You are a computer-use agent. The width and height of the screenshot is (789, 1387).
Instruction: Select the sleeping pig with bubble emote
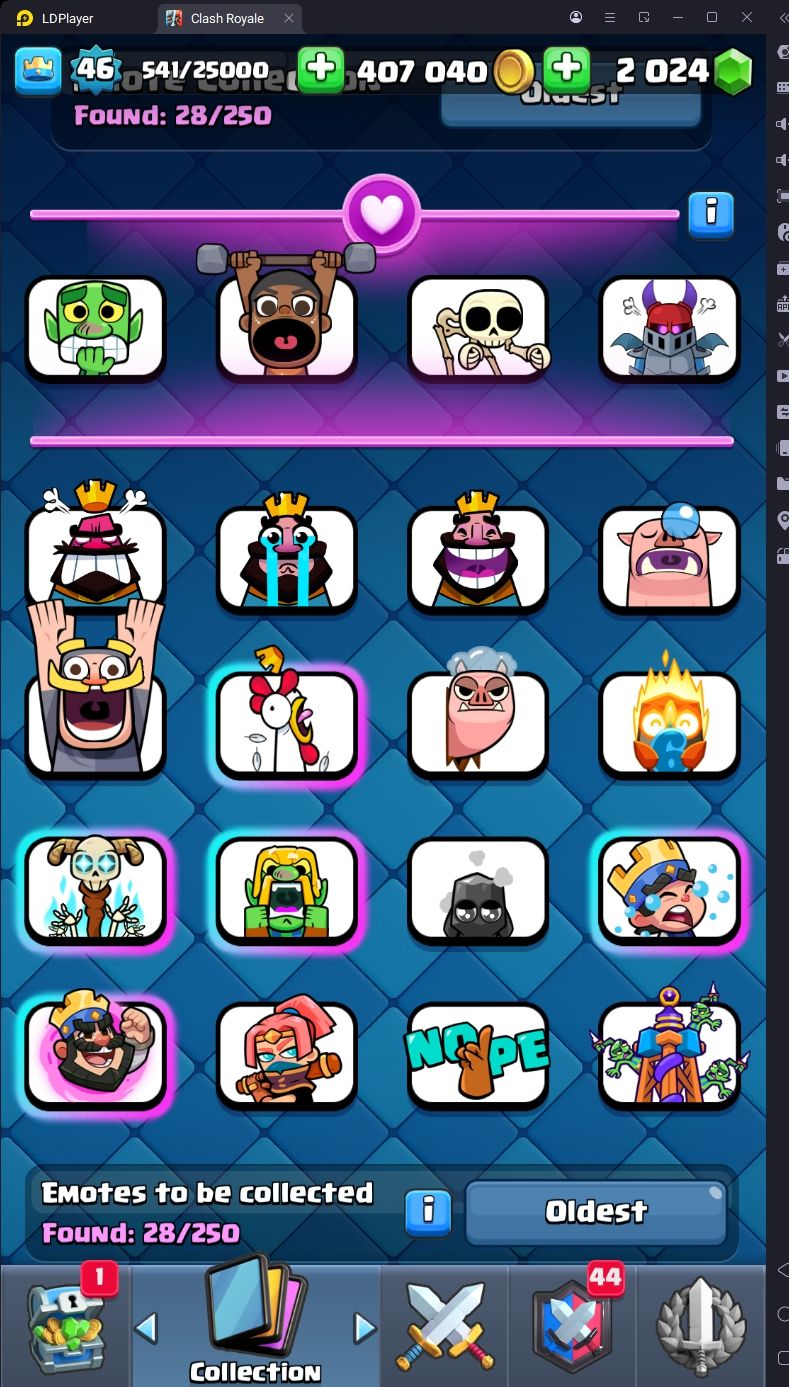pyautogui.click(x=669, y=558)
